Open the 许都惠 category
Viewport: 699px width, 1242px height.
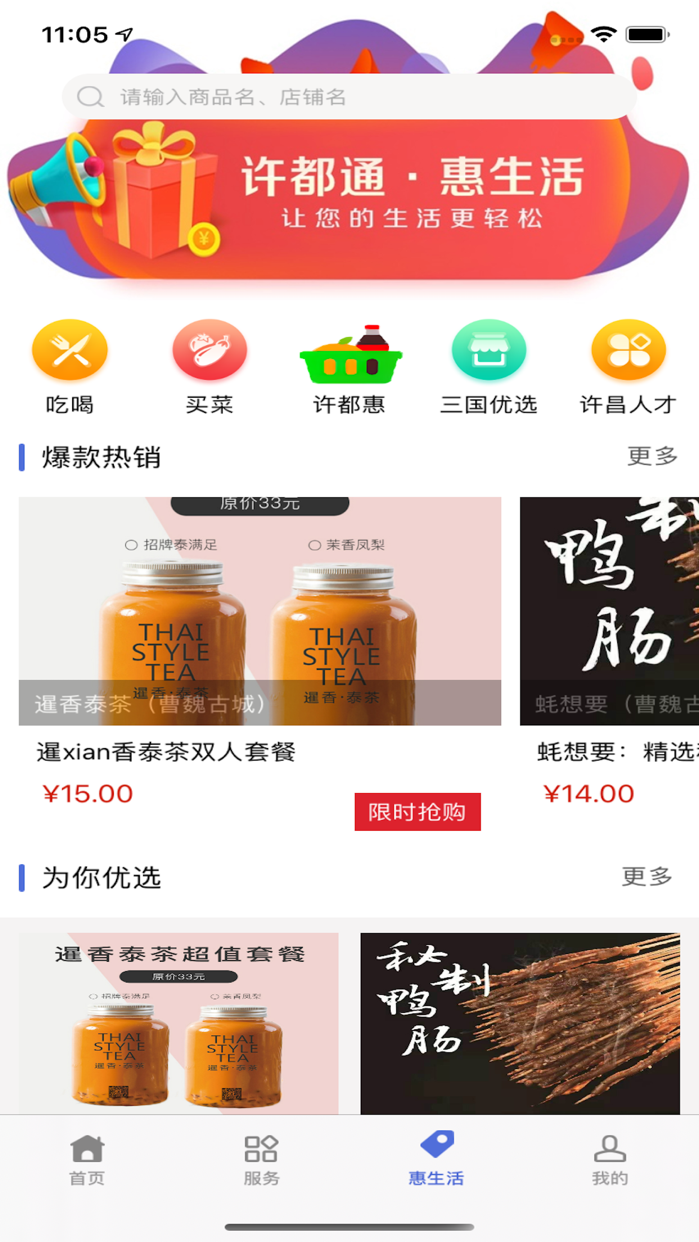[x=349, y=366]
